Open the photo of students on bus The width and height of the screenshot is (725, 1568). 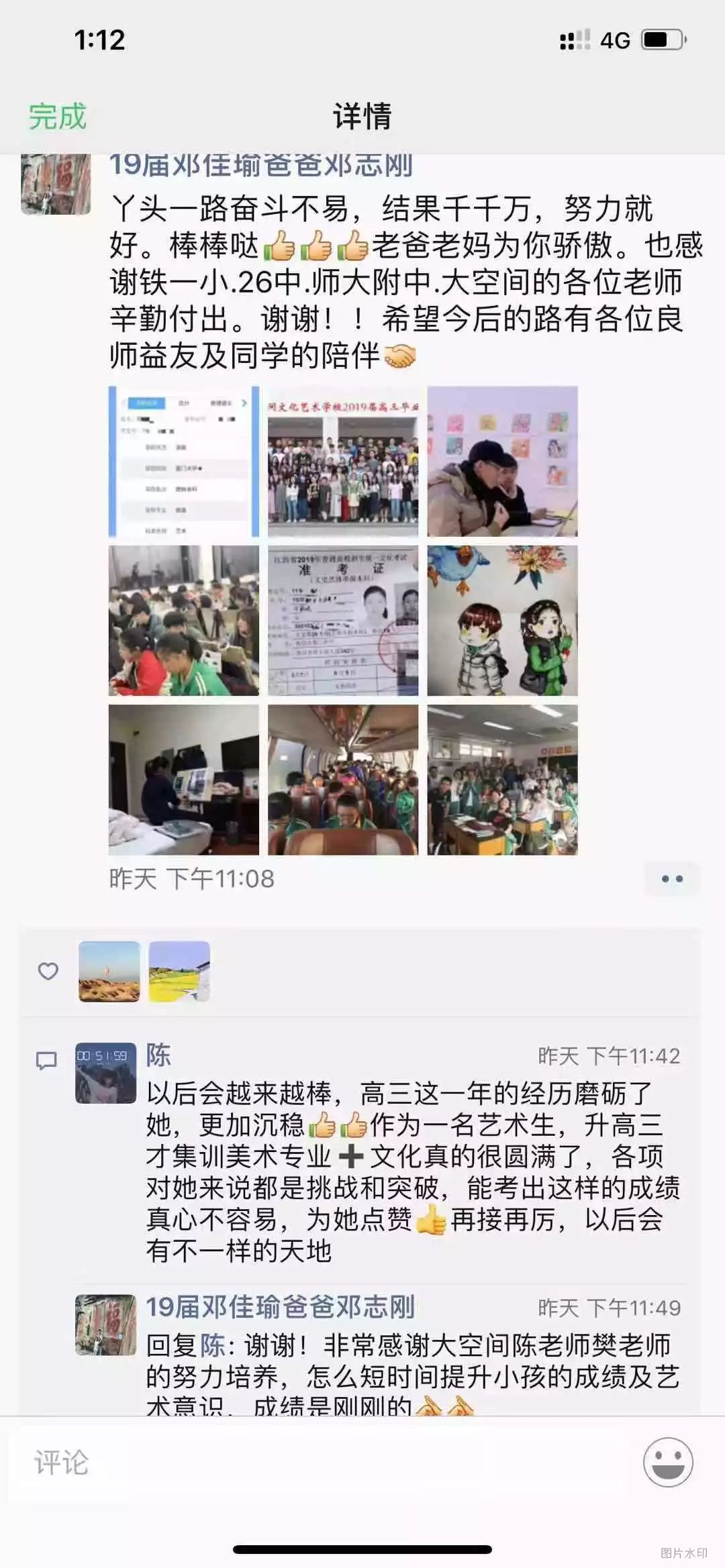pos(342,780)
